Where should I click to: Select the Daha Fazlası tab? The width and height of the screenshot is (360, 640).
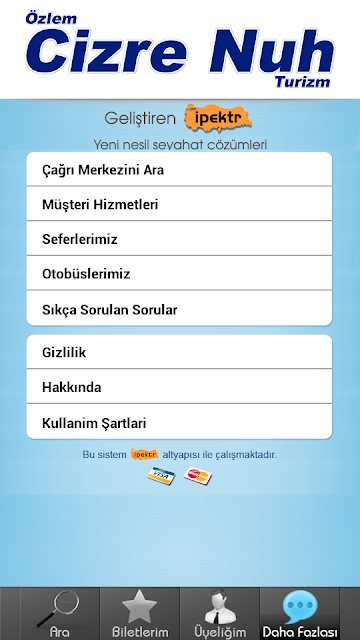click(x=300, y=613)
